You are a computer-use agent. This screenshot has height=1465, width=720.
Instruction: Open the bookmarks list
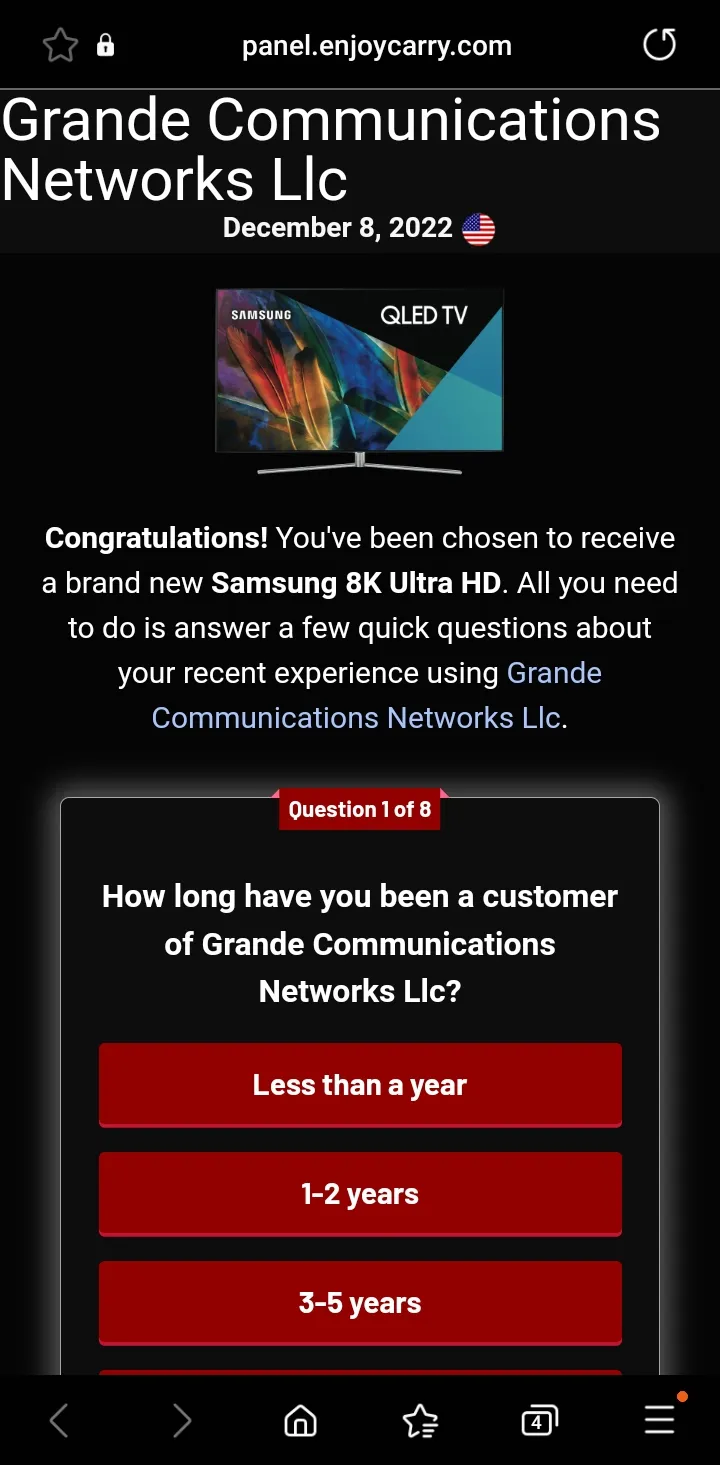coord(420,1420)
